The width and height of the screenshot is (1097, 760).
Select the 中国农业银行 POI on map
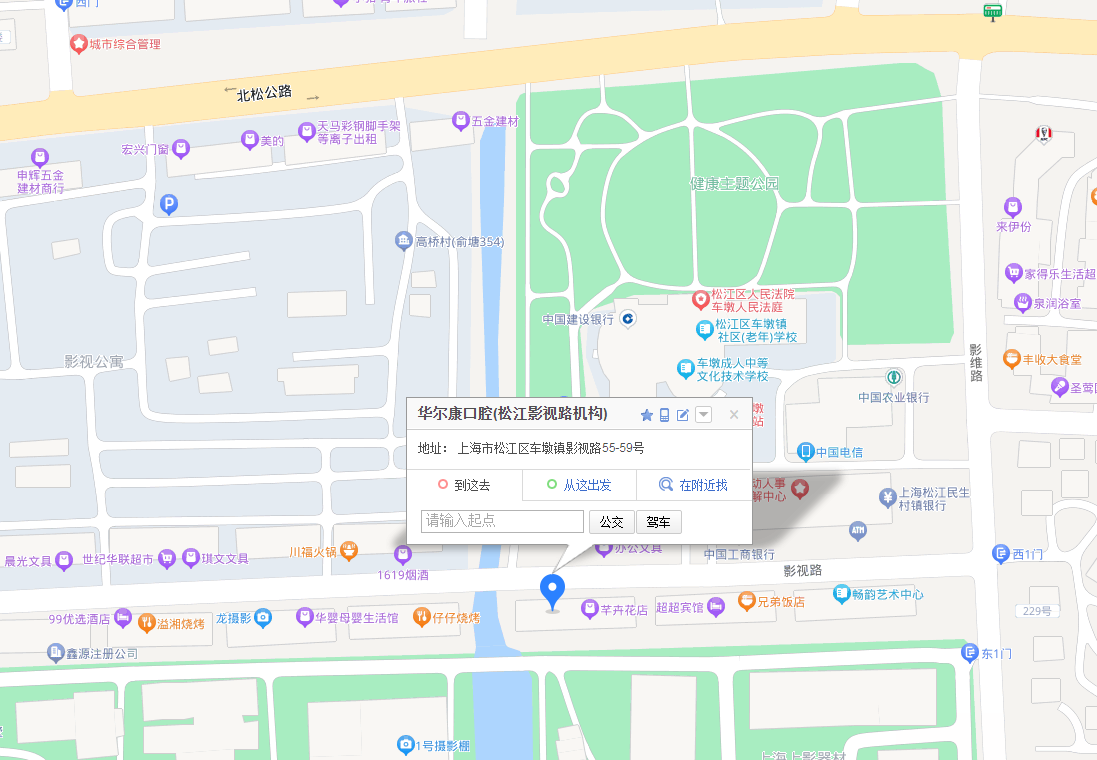pyautogui.click(x=893, y=378)
